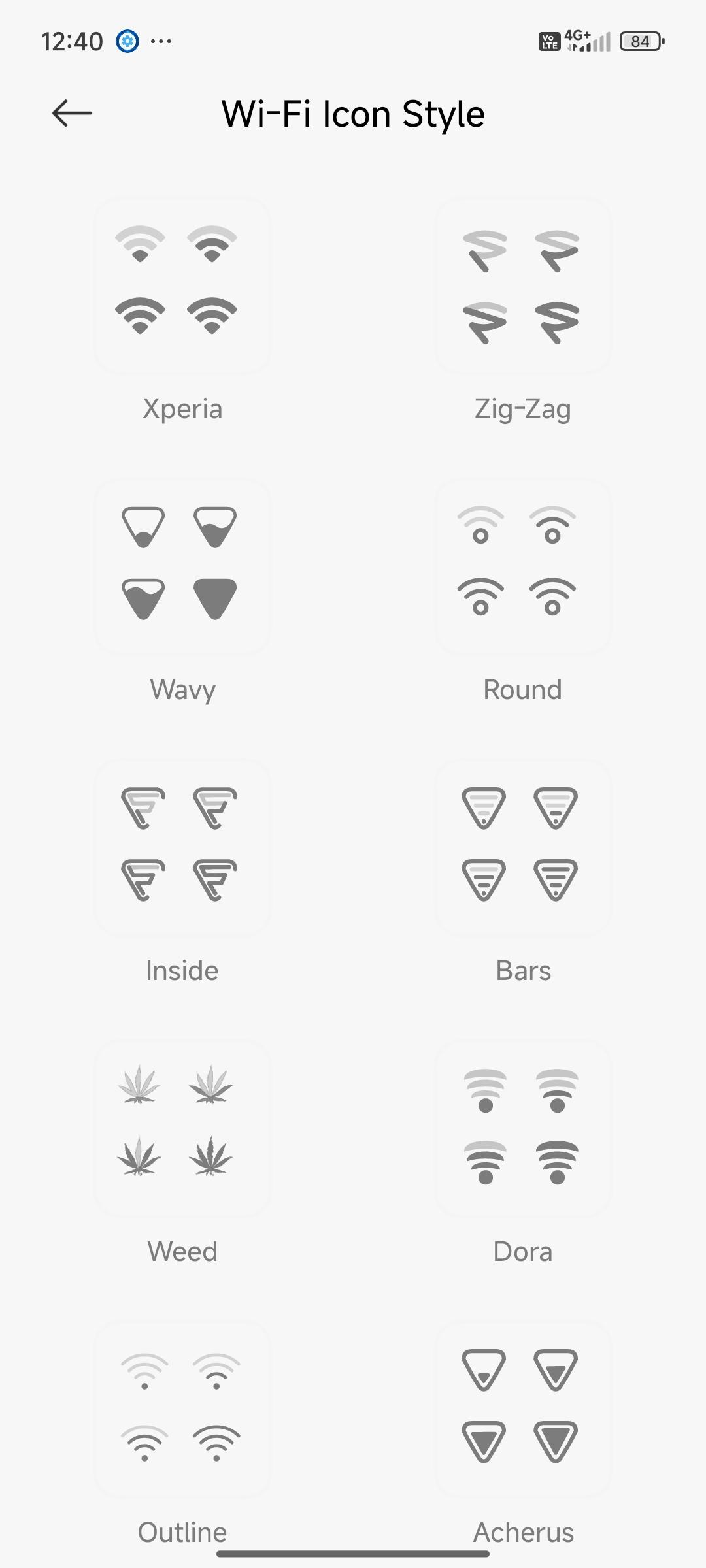Apply the Wavy Wi-Fi icon style
The width and height of the screenshot is (706, 1568).
(x=182, y=566)
